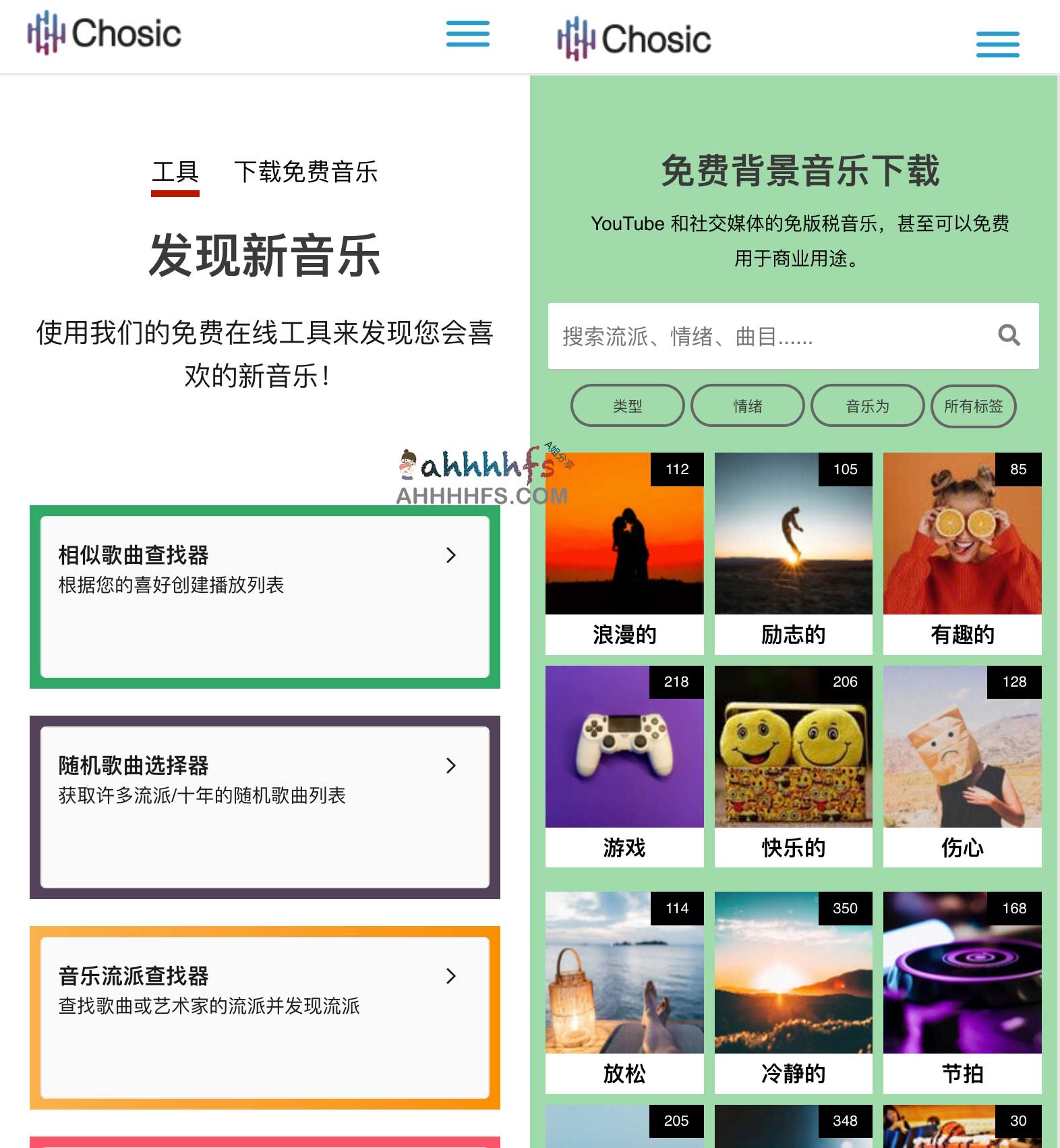This screenshot has width=1060, height=1148.
Task: Expand the 随机歌曲选择器 card chevron
Action: [450, 766]
